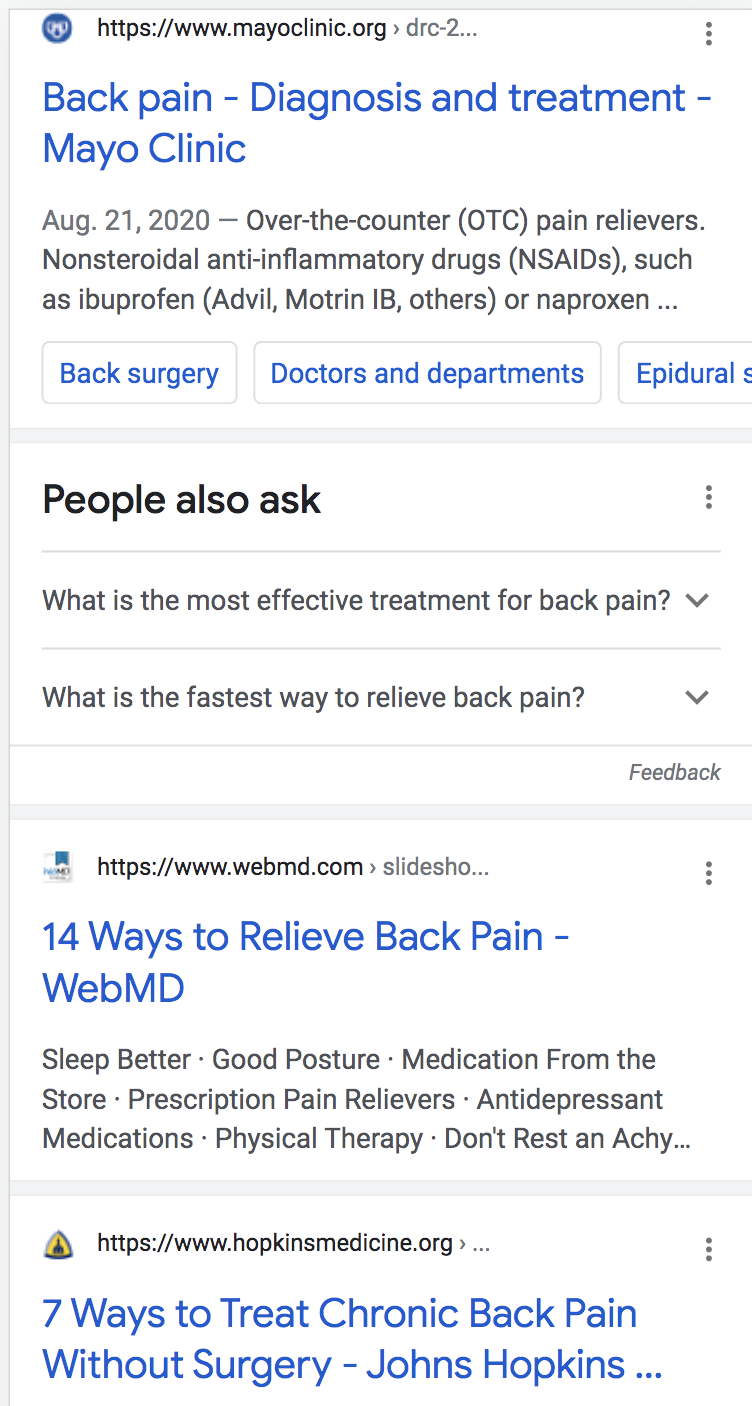Open the overflow menu for Hopkins Medicine result
Image resolution: width=752 pixels, height=1406 pixels.
(708, 1249)
